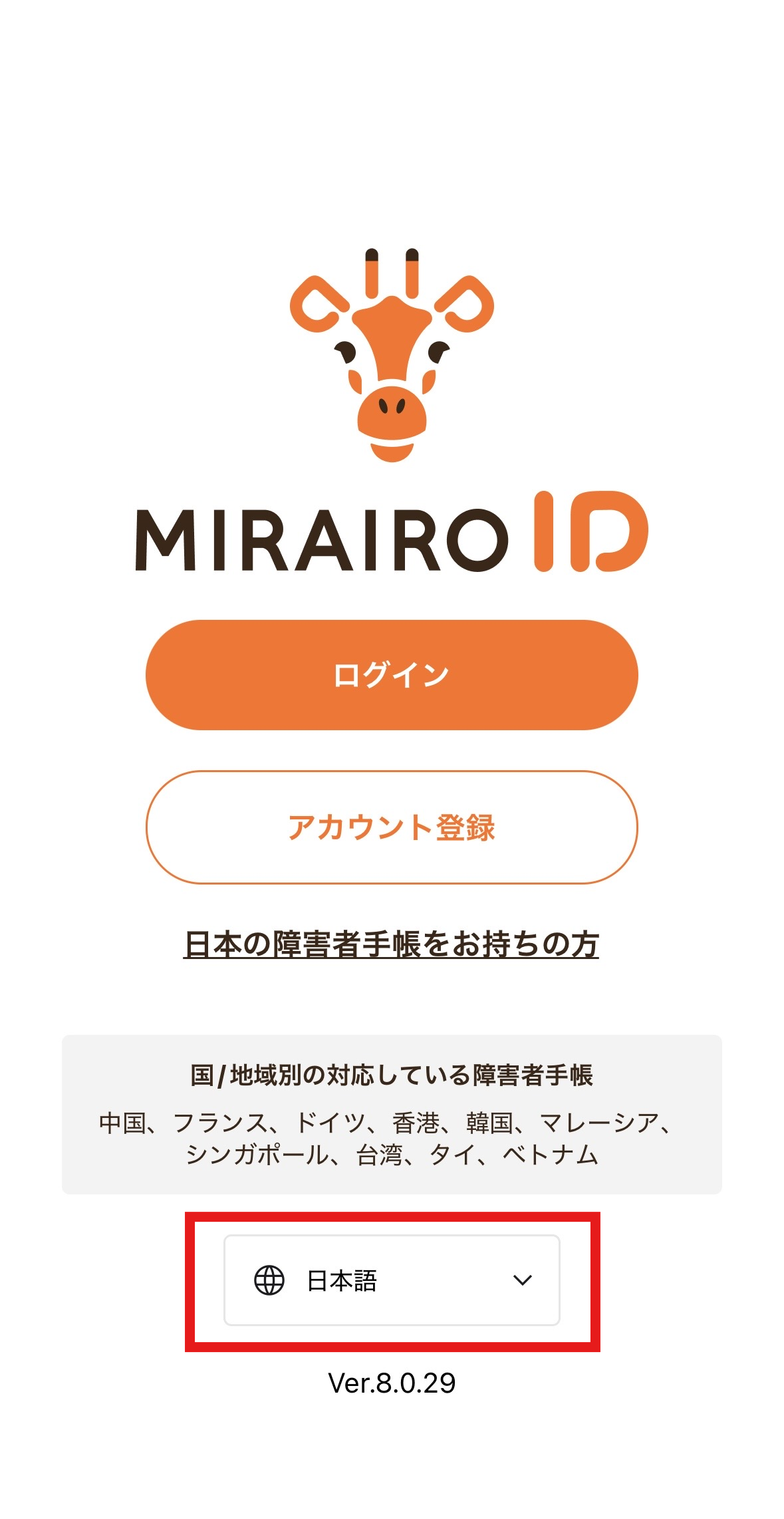
Task: Select アカウント登録 to create an account
Action: [392, 827]
